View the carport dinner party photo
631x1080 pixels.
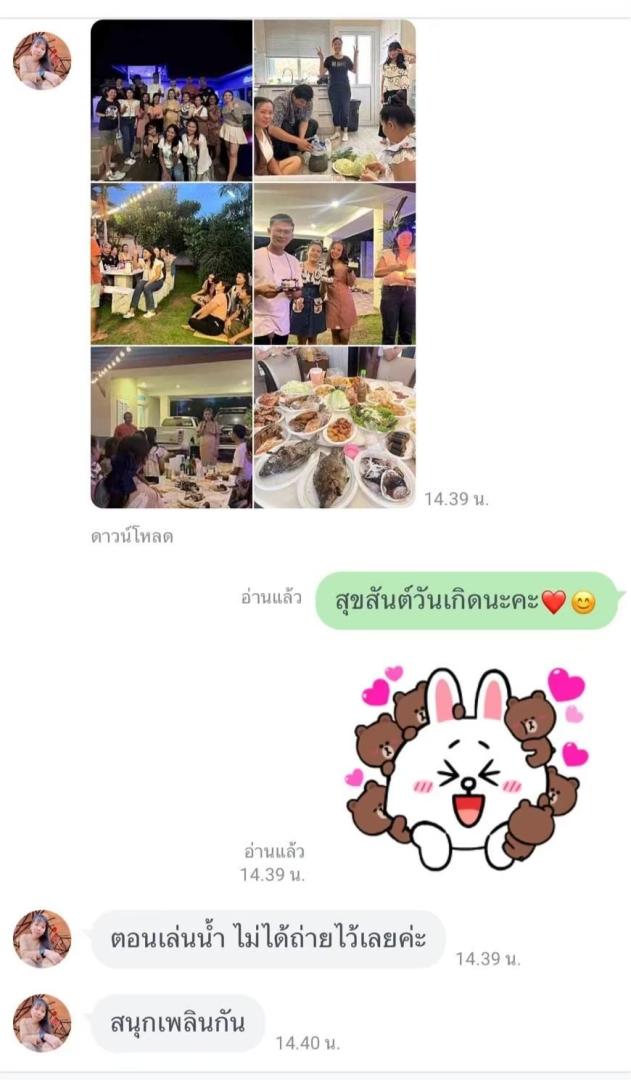point(171,427)
